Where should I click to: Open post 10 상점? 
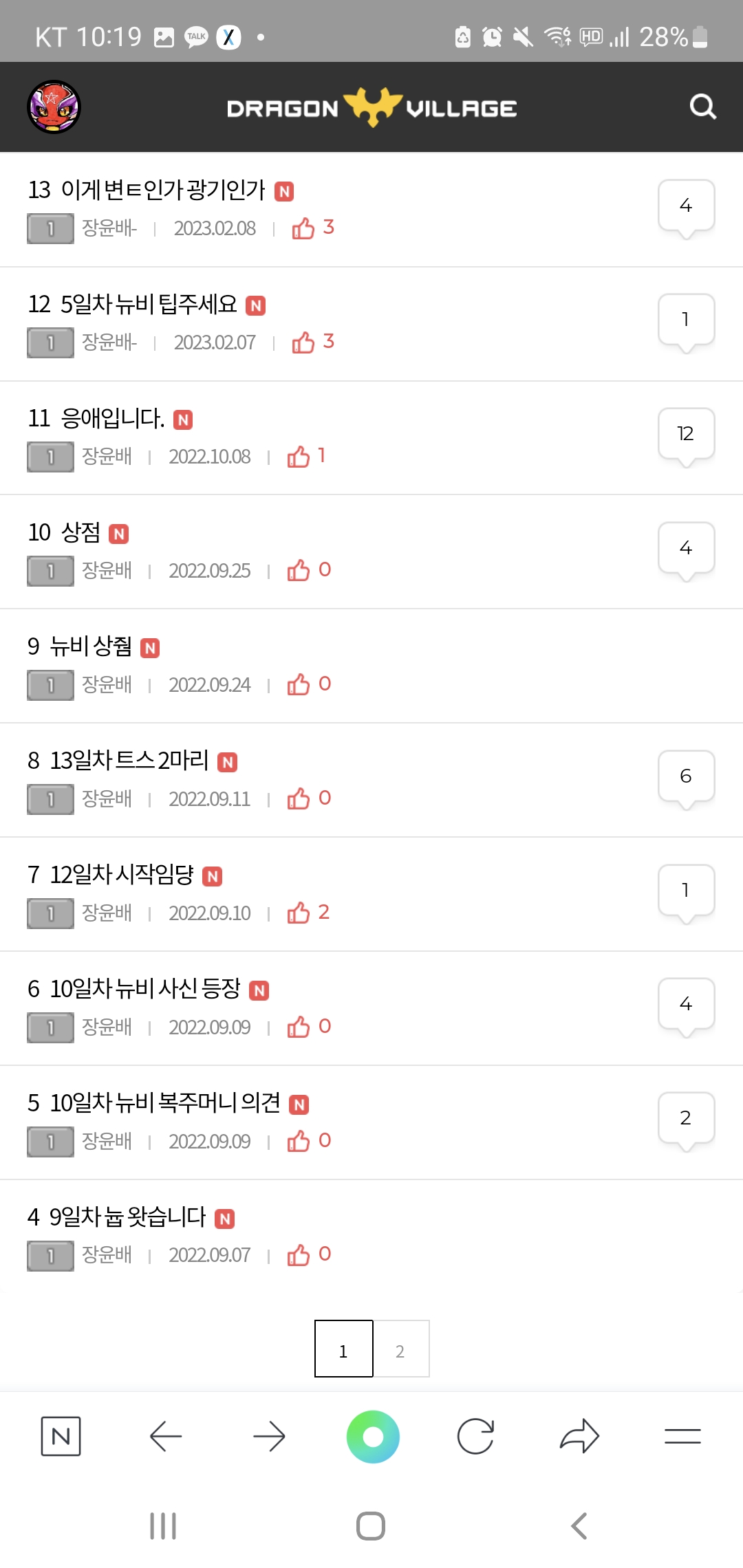[x=80, y=532]
